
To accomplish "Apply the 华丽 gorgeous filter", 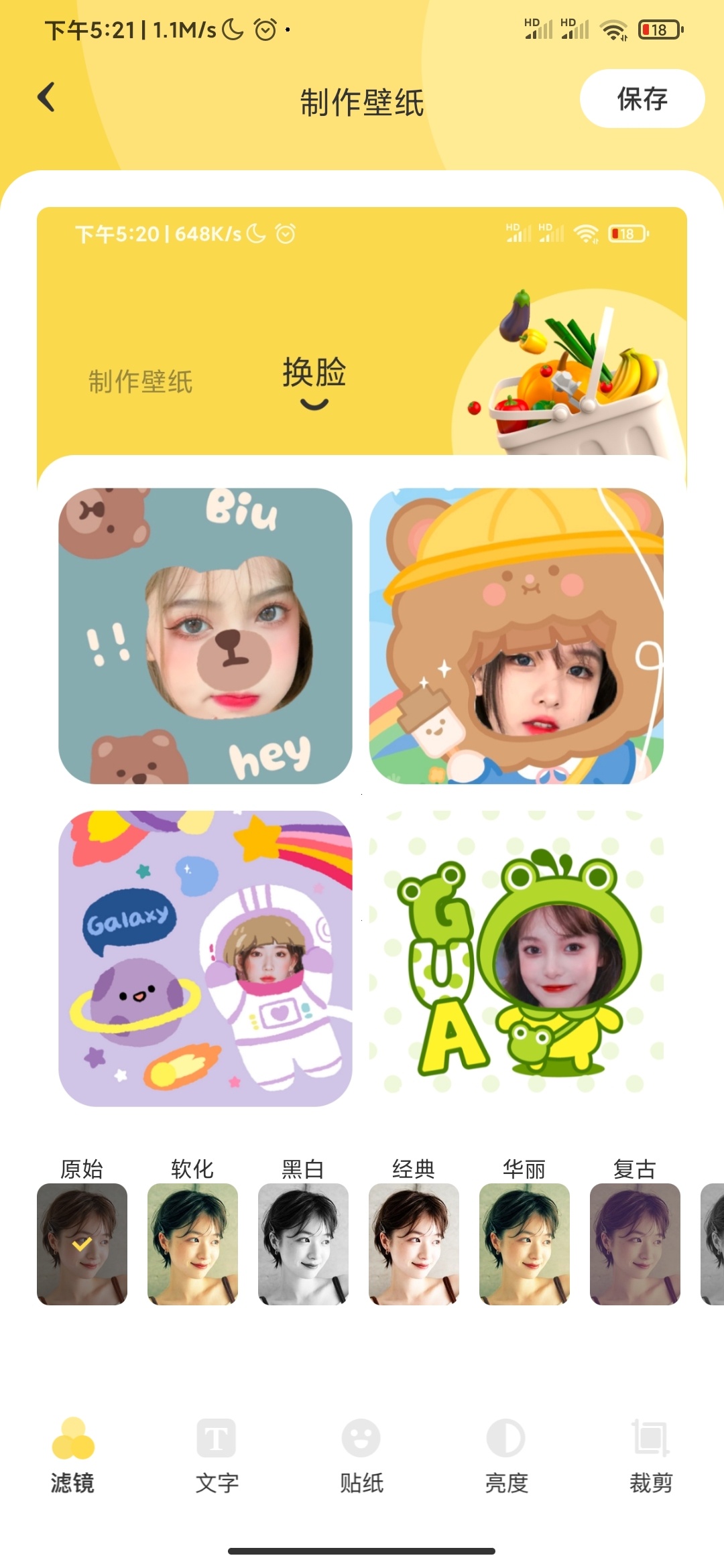I will tap(524, 1243).
